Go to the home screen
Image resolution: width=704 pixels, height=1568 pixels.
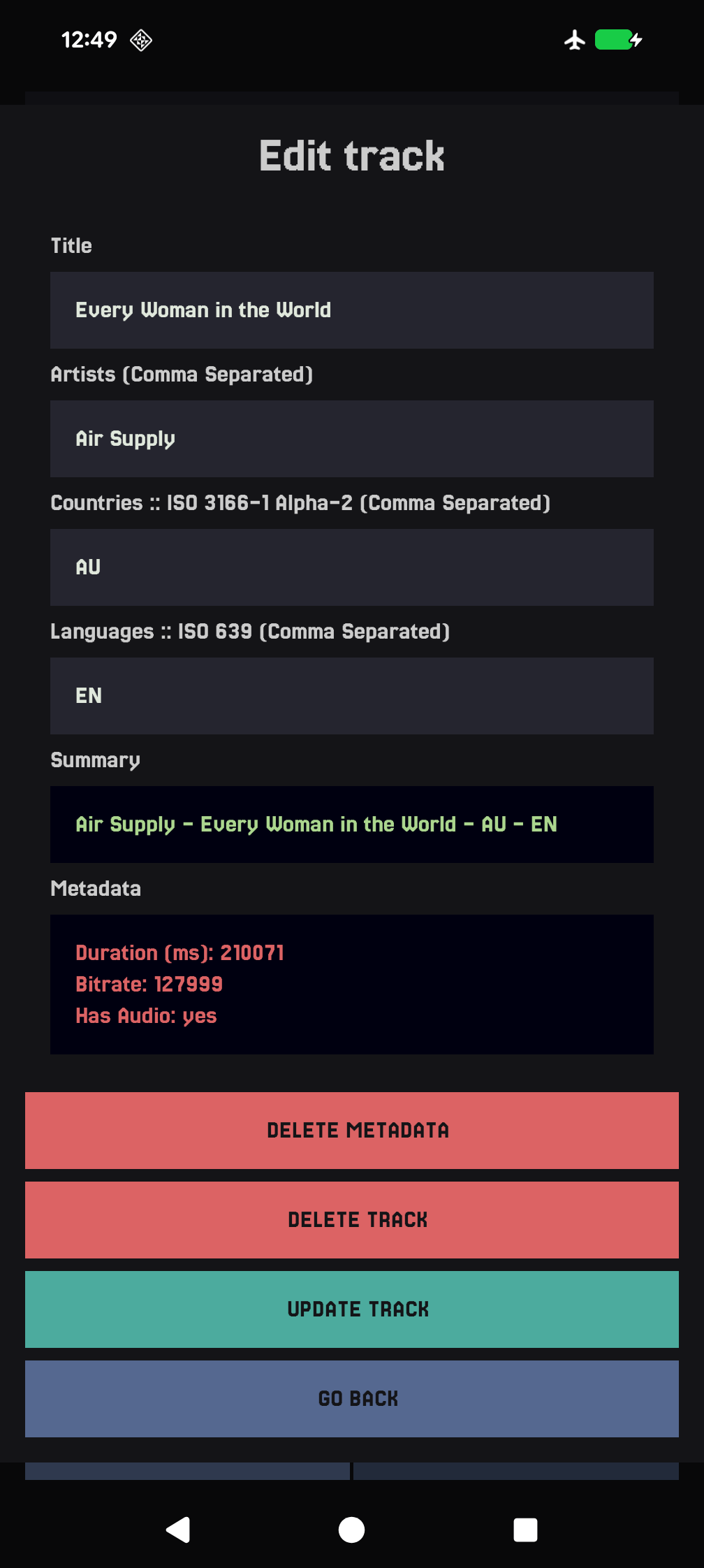(x=351, y=1530)
